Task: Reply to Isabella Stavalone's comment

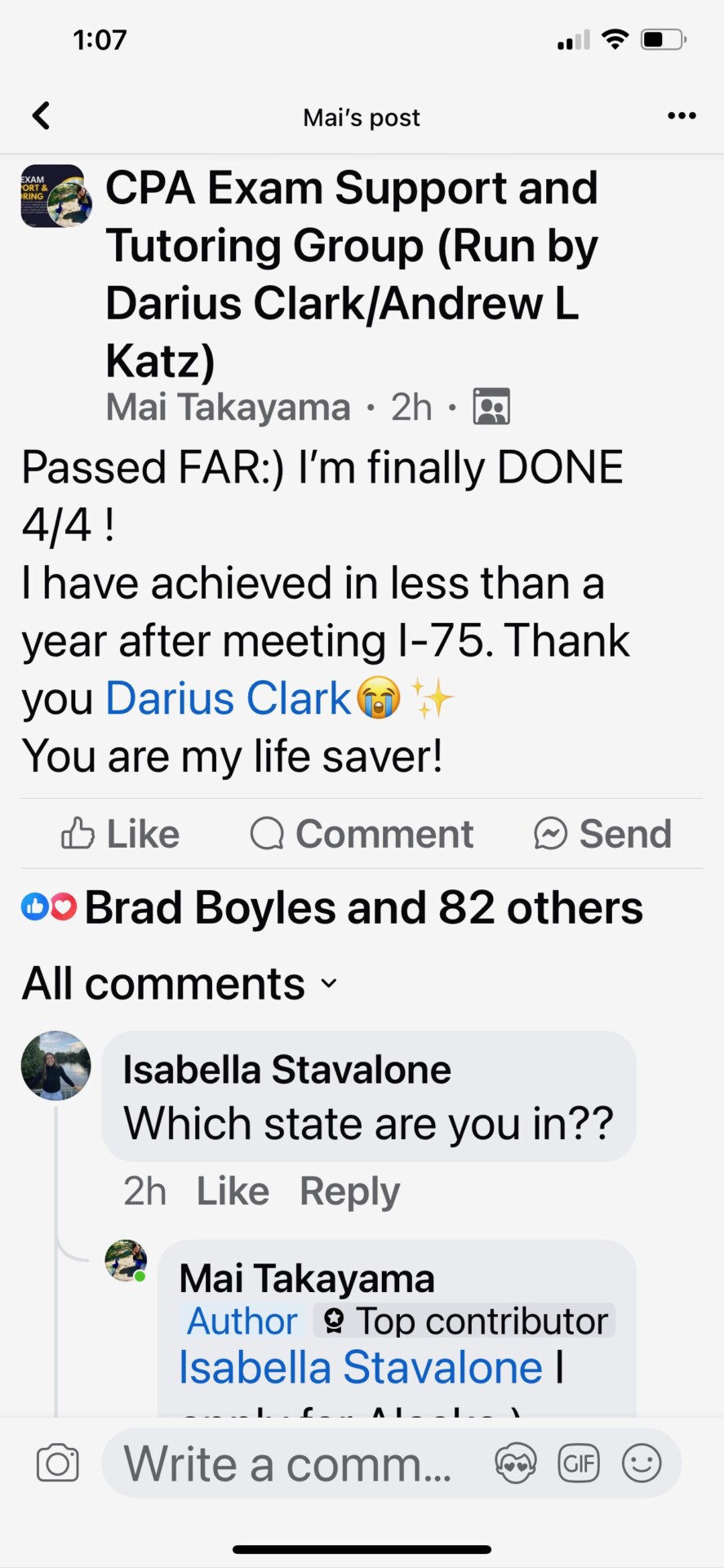Action: click(x=349, y=1192)
